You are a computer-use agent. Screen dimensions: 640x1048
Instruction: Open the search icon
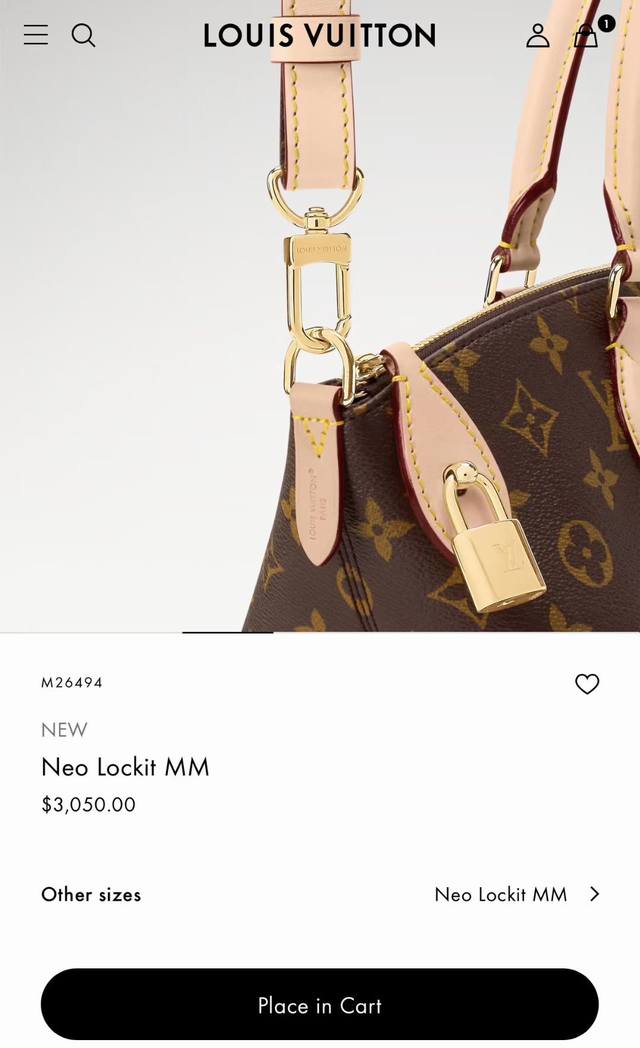pyautogui.click(x=84, y=36)
